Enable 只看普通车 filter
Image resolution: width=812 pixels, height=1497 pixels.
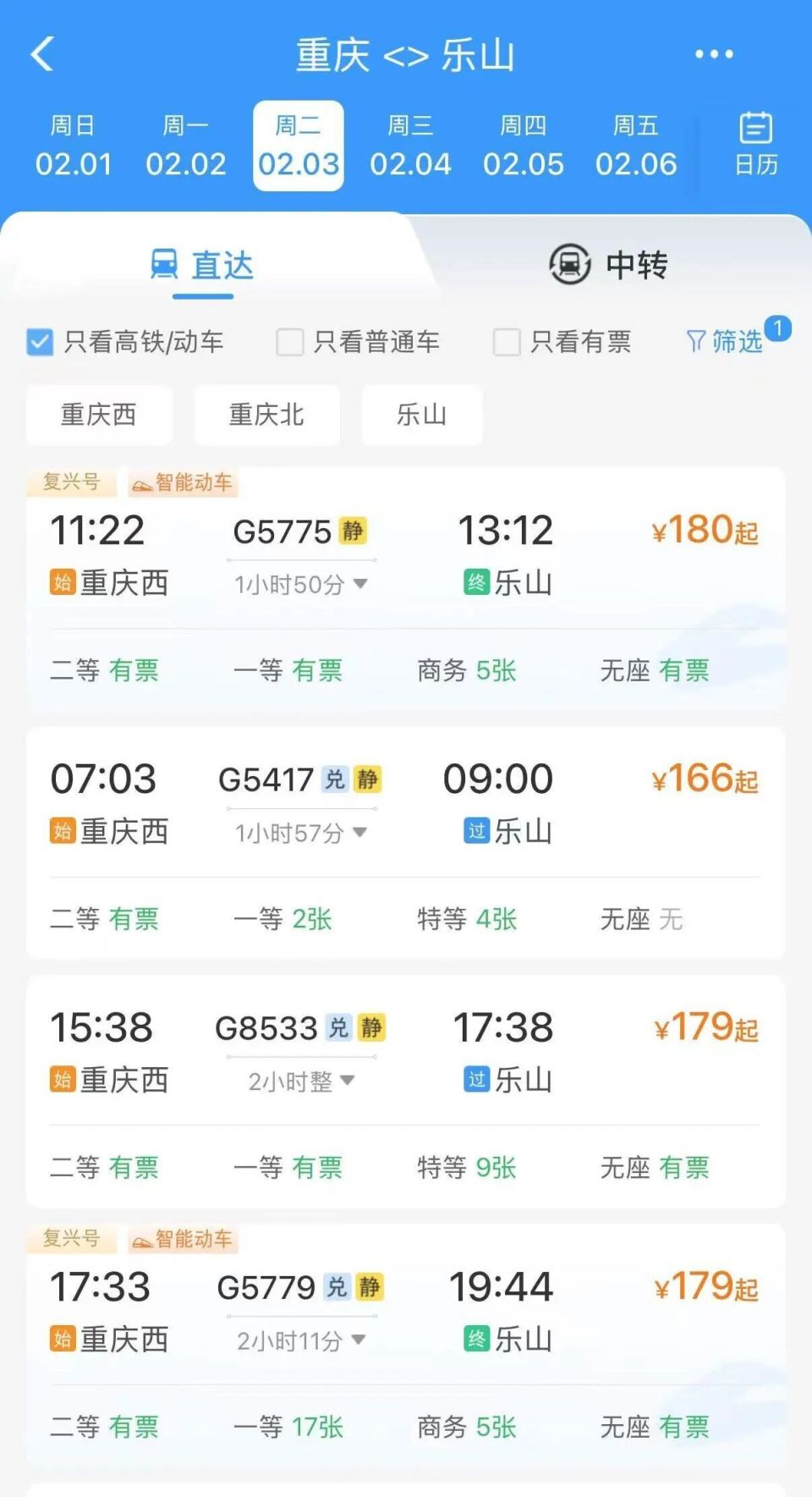click(289, 341)
